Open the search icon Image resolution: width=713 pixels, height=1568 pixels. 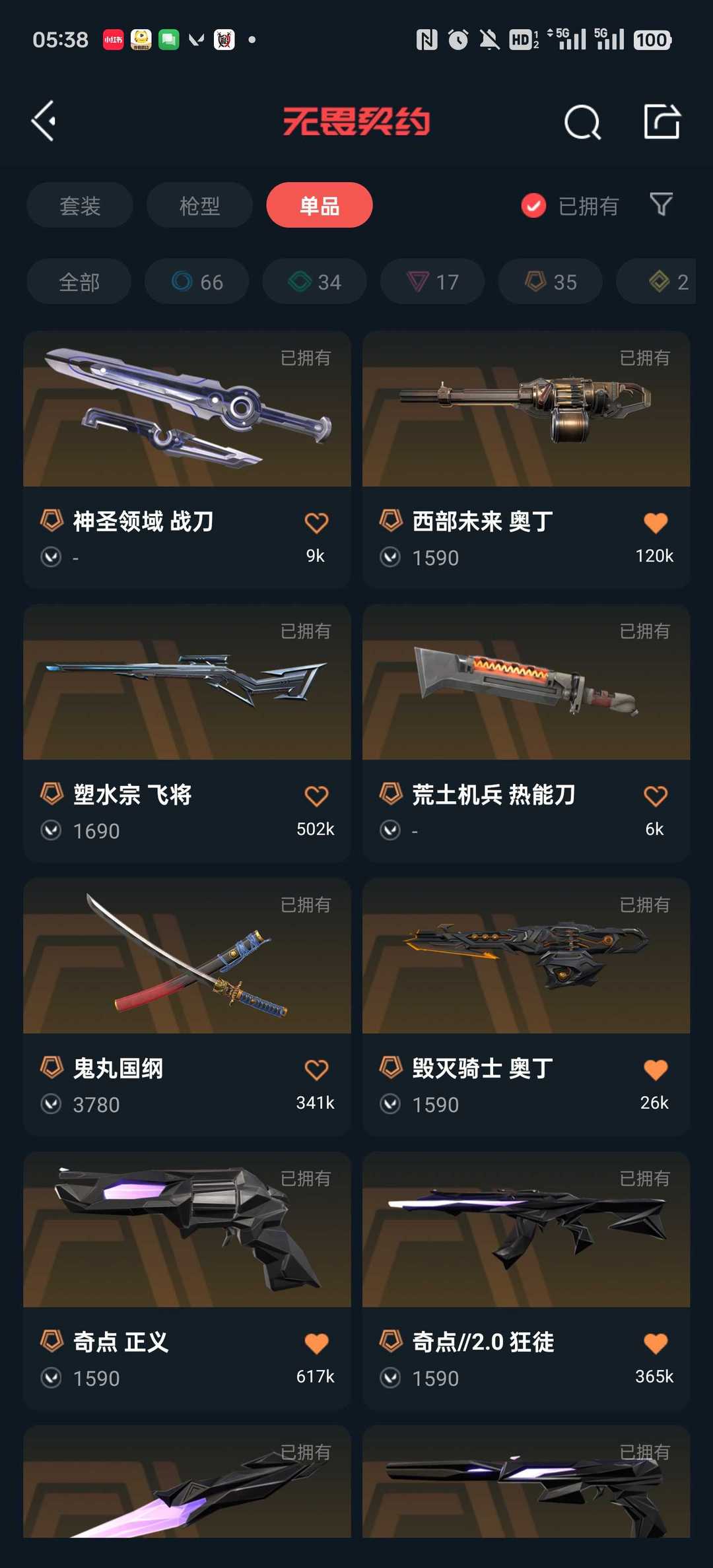point(583,121)
